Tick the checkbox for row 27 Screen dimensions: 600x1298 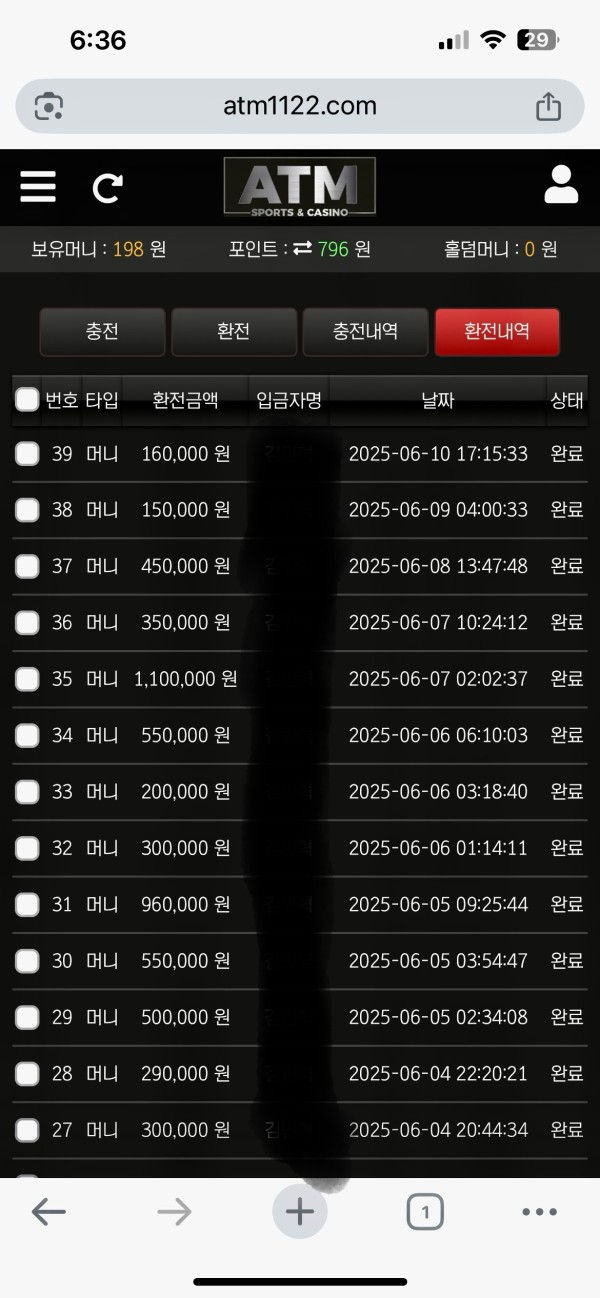pos(27,1130)
